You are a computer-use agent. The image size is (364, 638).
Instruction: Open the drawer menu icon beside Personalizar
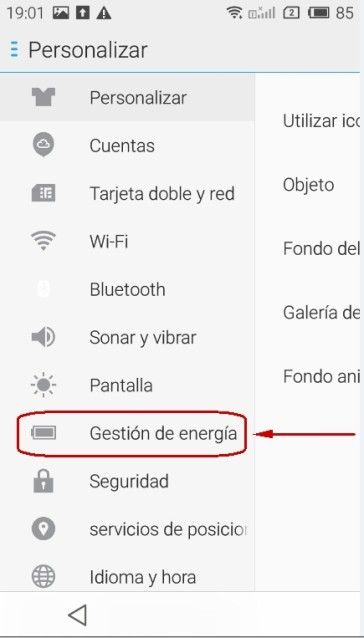(x=14, y=50)
